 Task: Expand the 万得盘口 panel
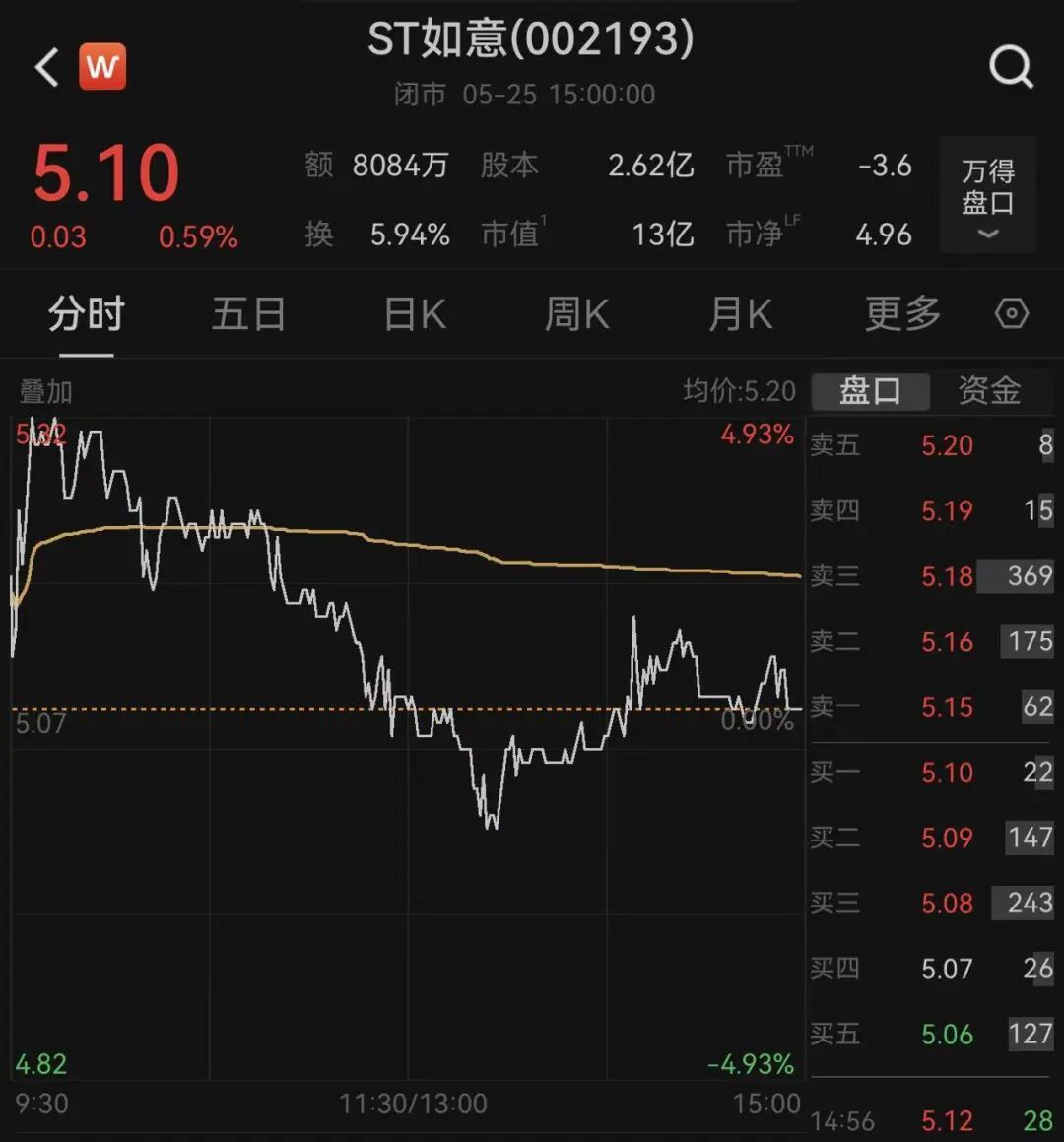[x=987, y=195]
